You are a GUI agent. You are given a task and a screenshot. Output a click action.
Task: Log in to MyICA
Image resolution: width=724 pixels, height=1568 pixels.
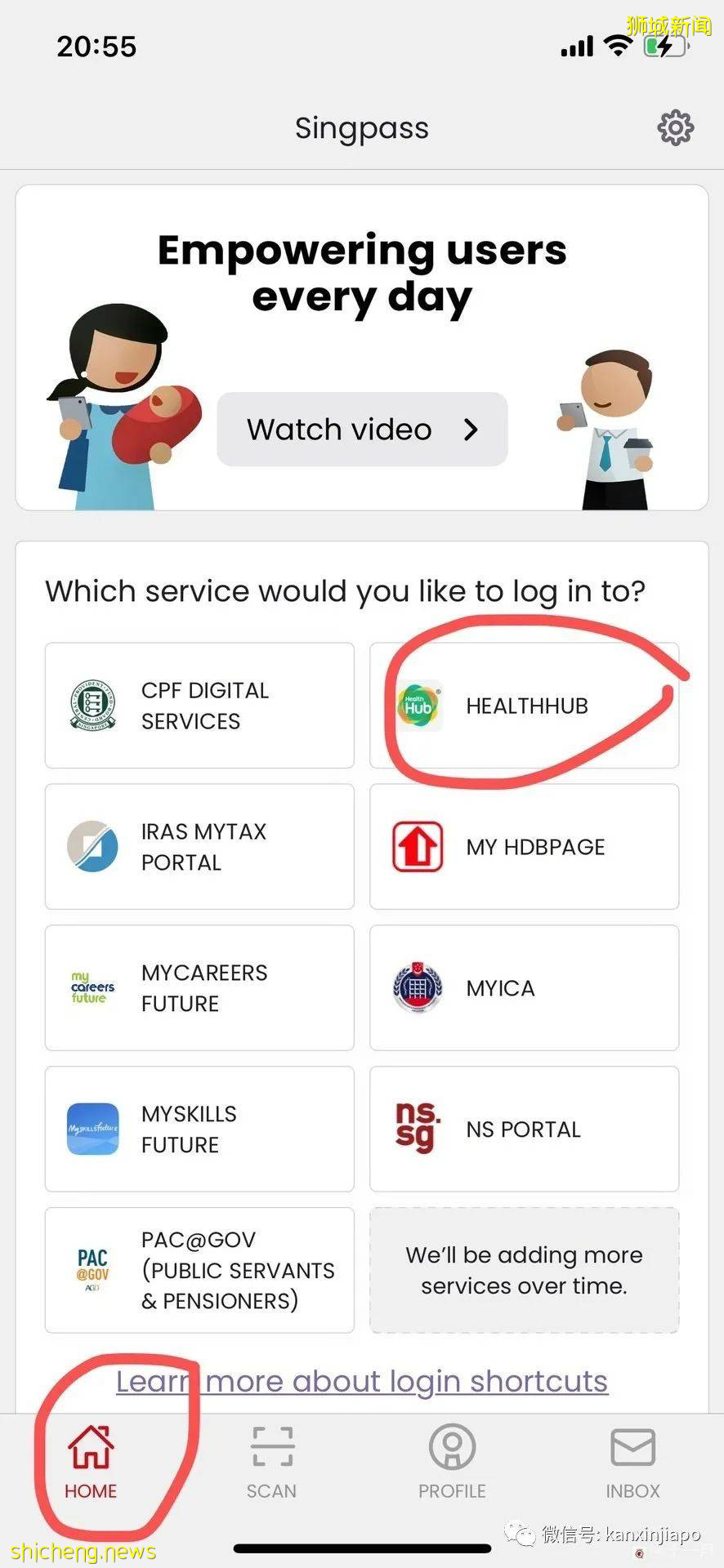tap(524, 988)
